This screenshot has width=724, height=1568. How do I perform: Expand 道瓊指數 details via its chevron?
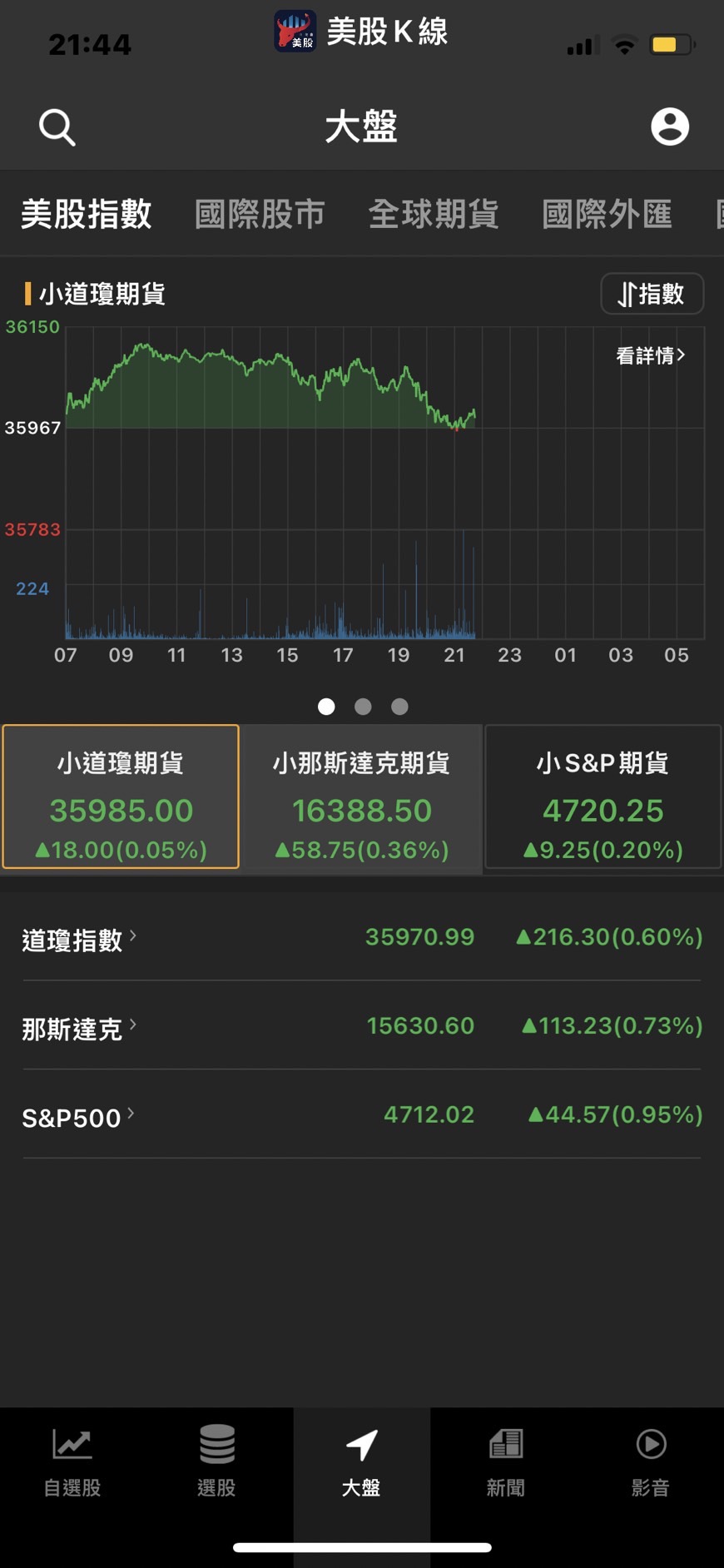(133, 935)
